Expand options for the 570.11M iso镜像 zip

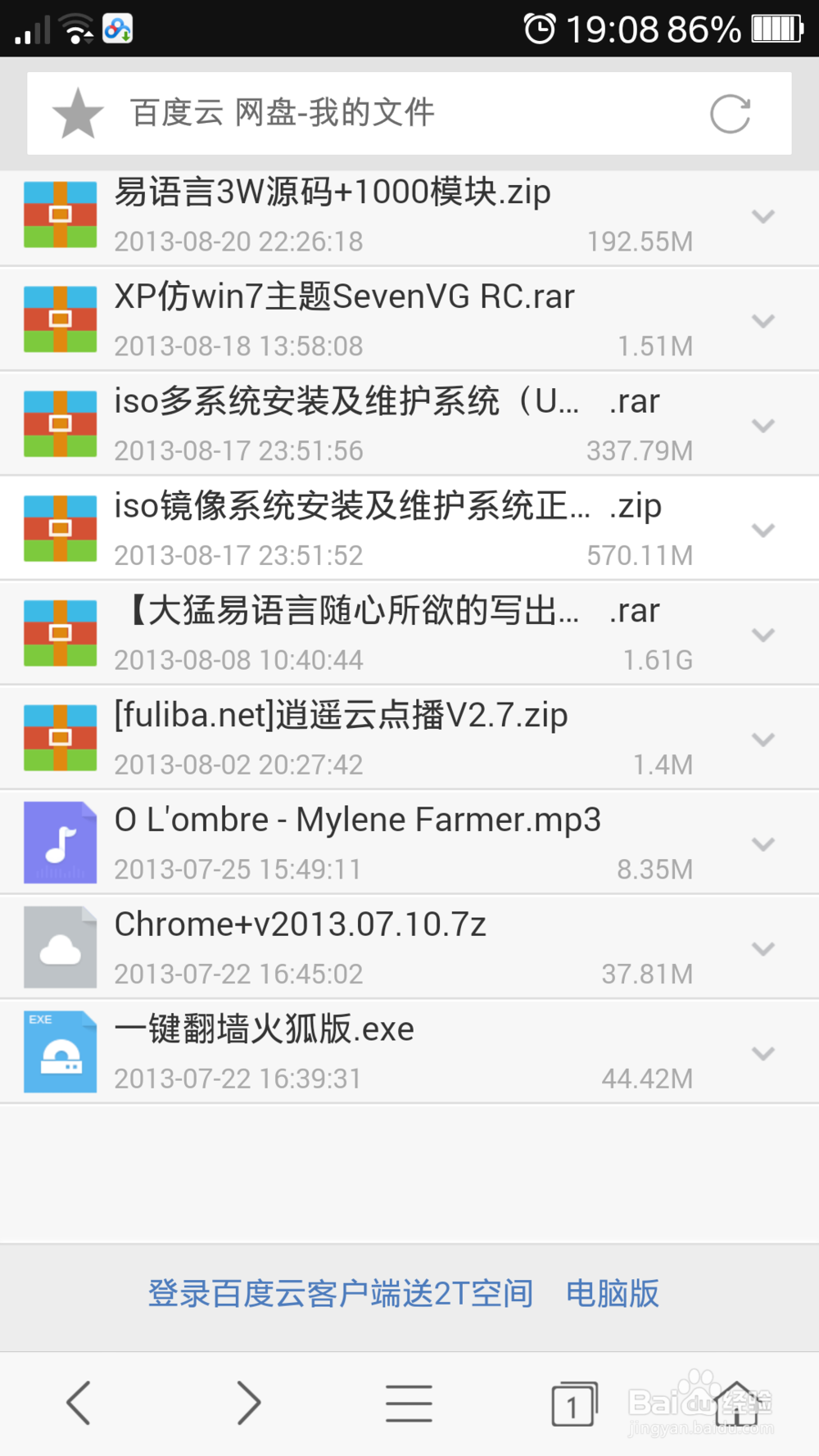point(763,530)
